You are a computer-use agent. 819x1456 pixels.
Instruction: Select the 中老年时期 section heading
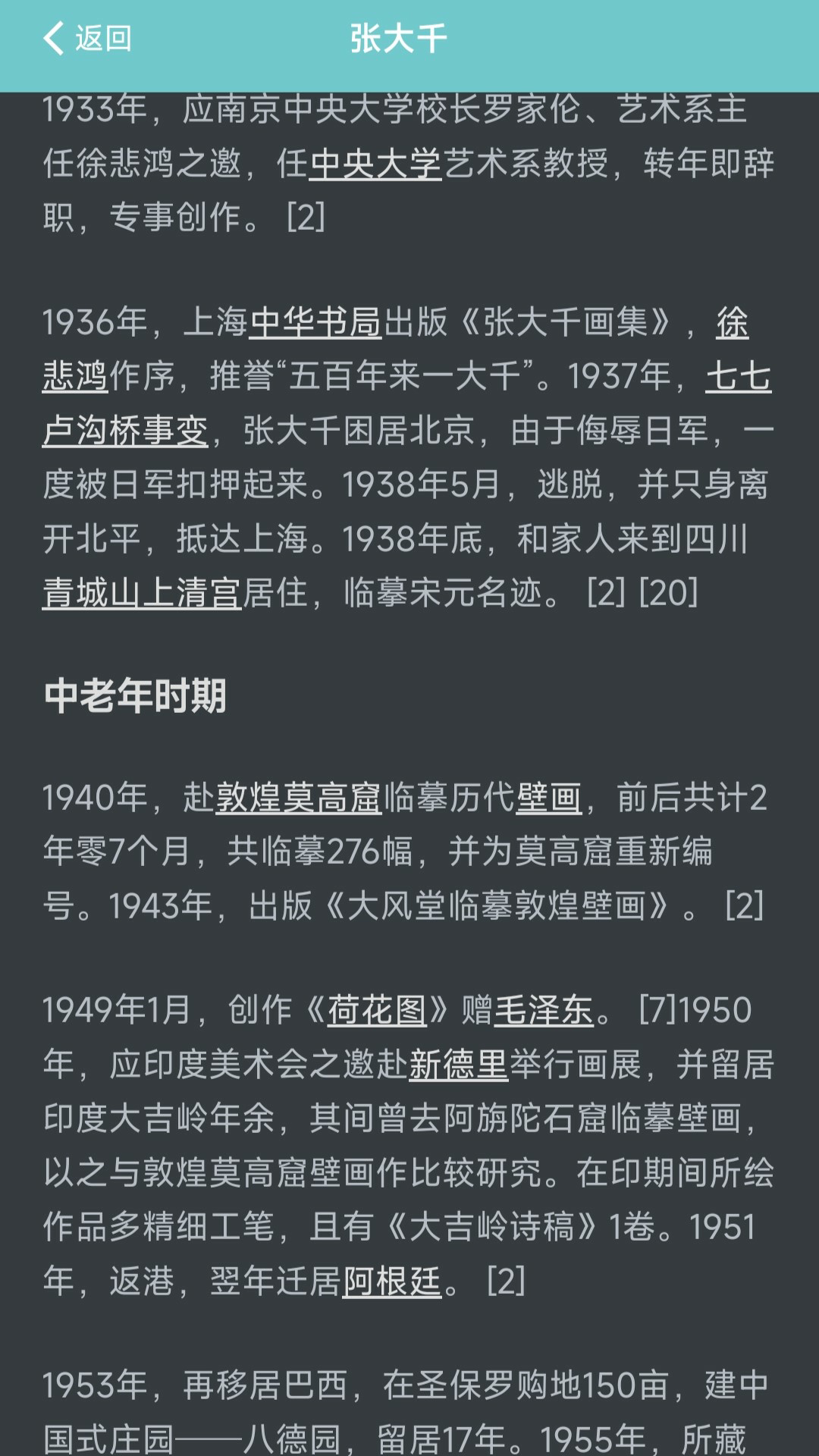pyautogui.click(x=135, y=693)
